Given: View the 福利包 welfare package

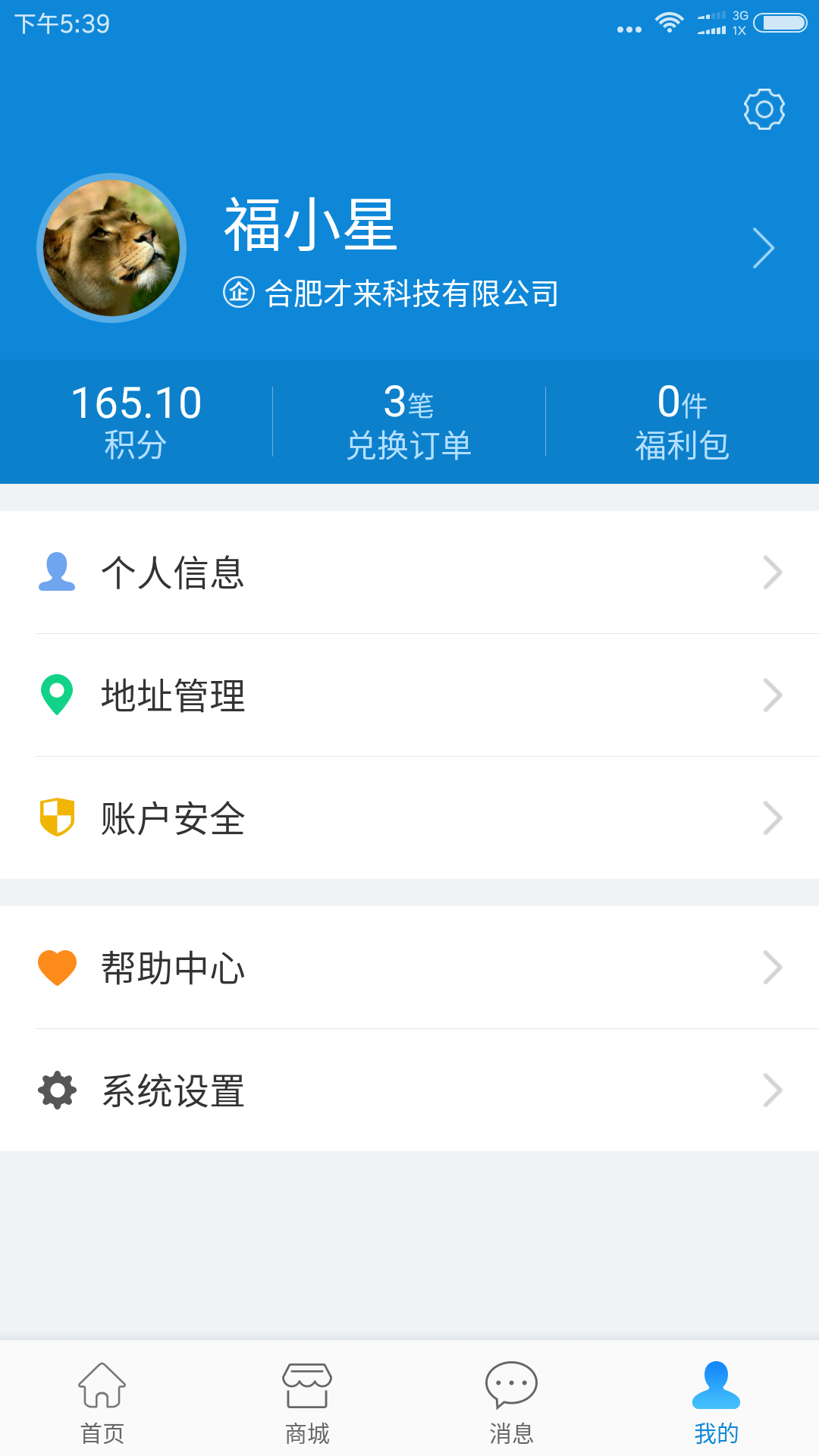Looking at the screenshot, I should 681,419.
